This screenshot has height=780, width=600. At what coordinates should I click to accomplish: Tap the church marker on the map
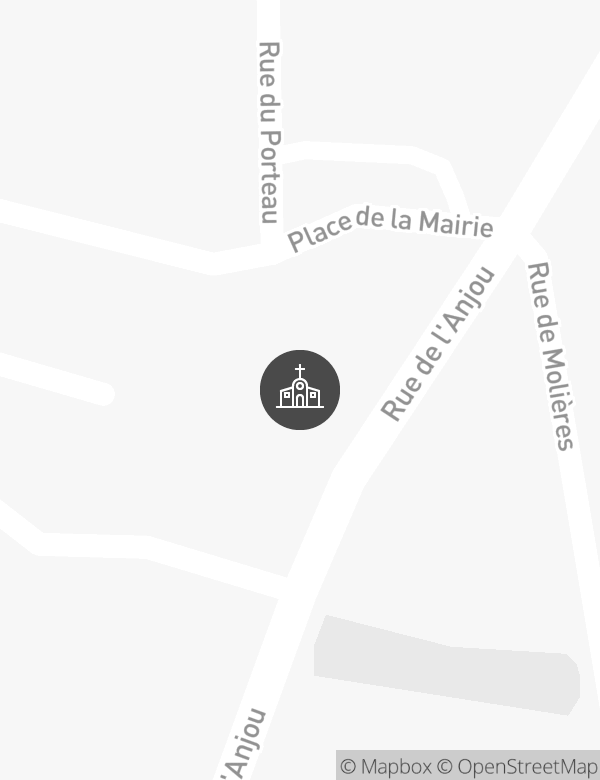click(300, 390)
